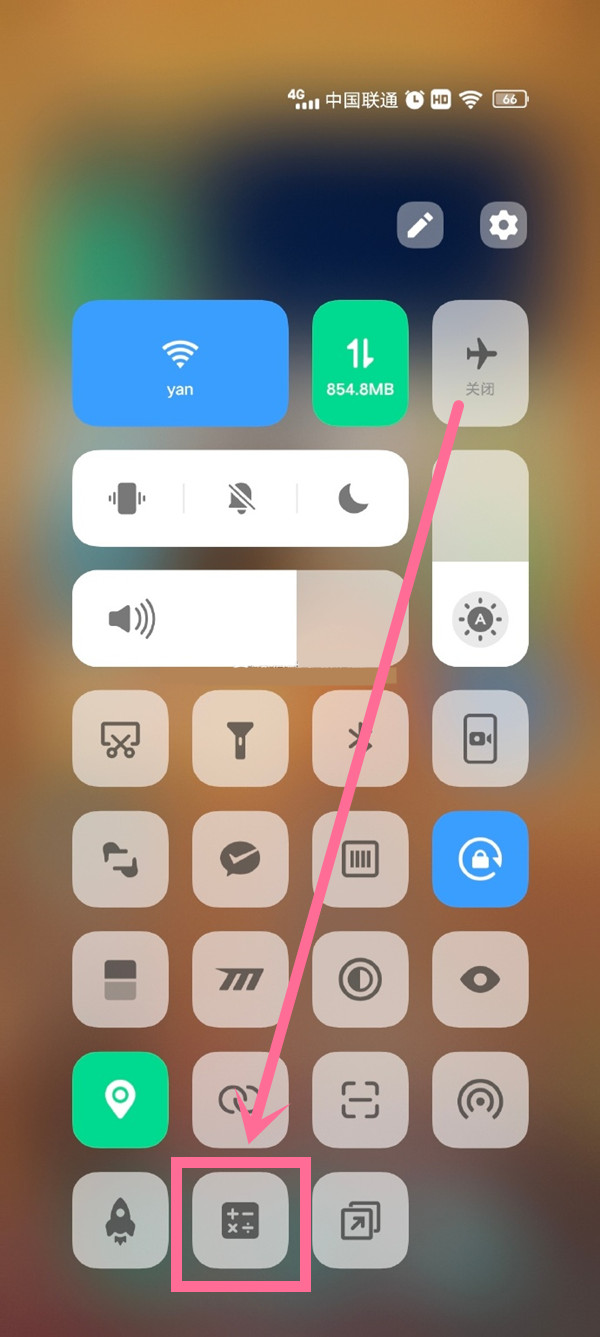Image resolution: width=600 pixels, height=1337 pixels.
Task: Toggle the hotspot tile
Action: click(x=480, y=1099)
